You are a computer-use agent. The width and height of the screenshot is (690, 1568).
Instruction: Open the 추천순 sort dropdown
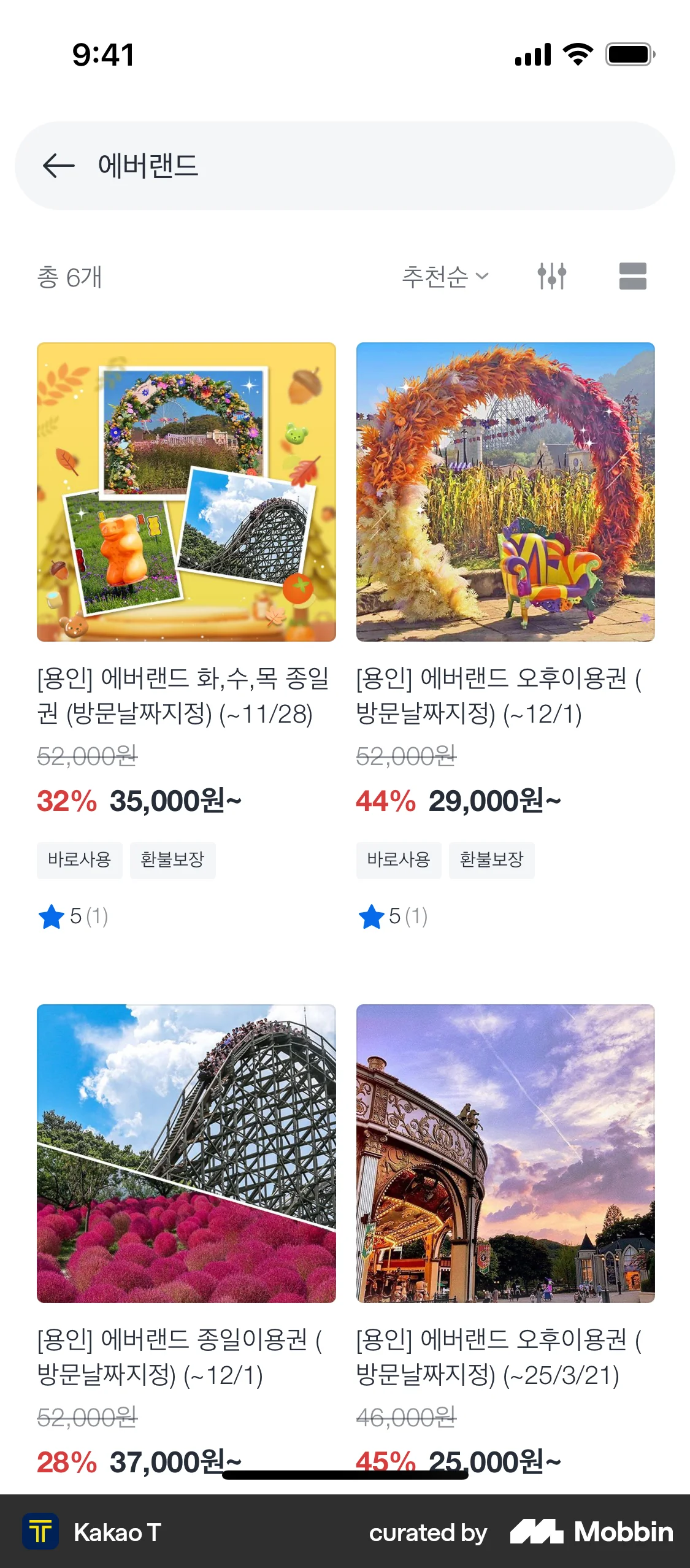(x=445, y=277)
